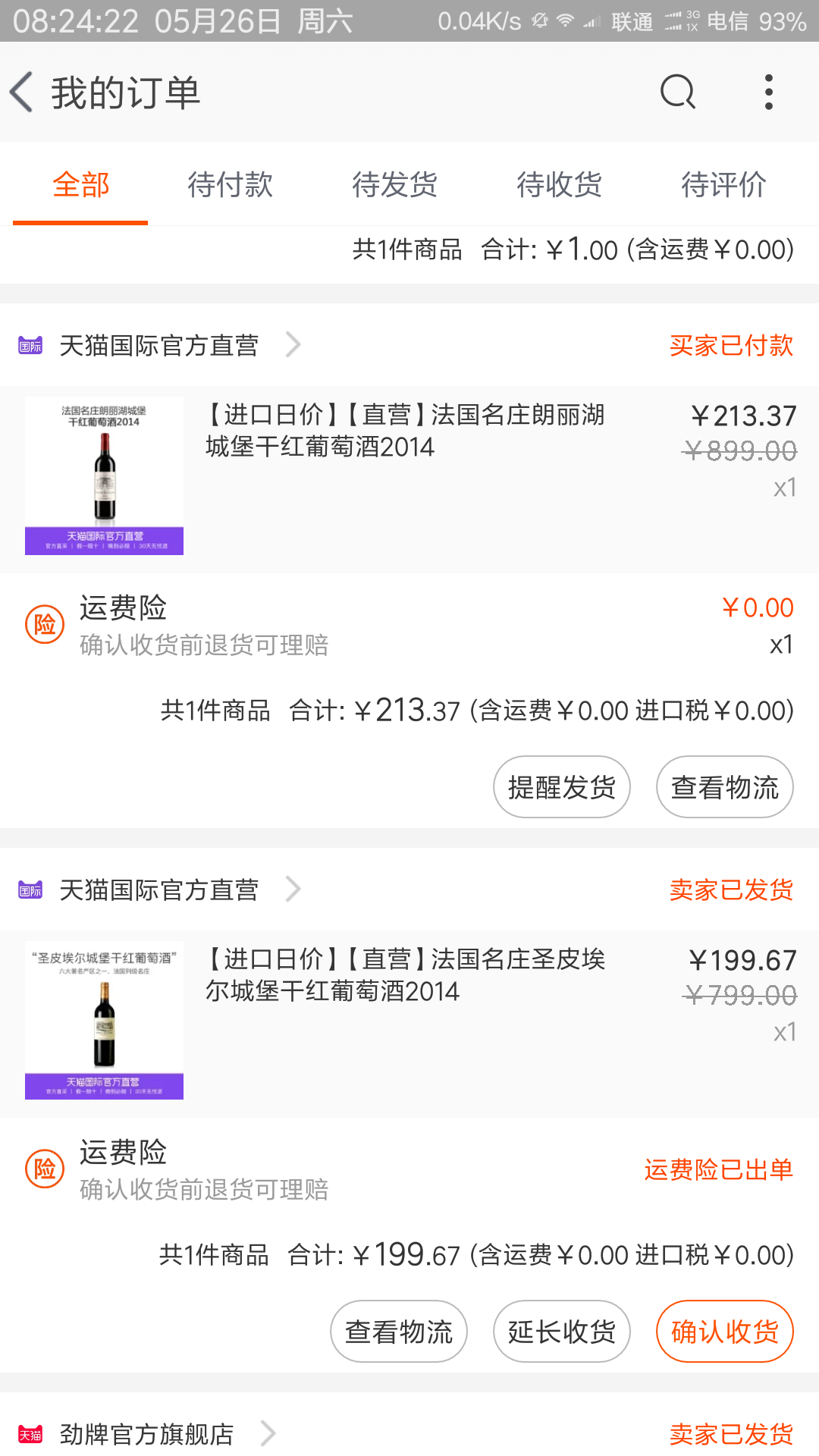Switch to the 待收货 tab

click(x=559, y=184)
